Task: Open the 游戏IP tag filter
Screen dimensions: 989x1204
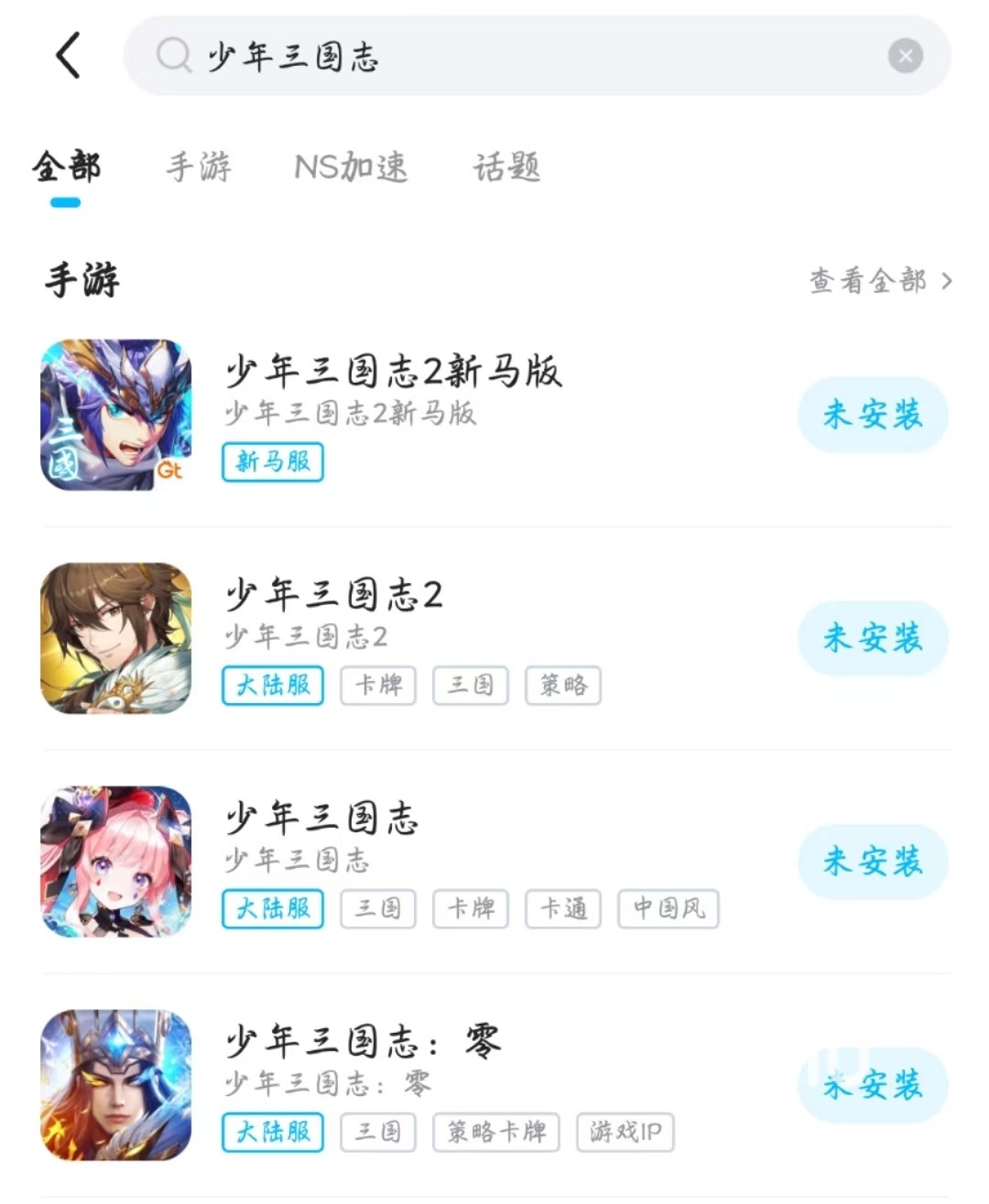Action: [625, 1133]
